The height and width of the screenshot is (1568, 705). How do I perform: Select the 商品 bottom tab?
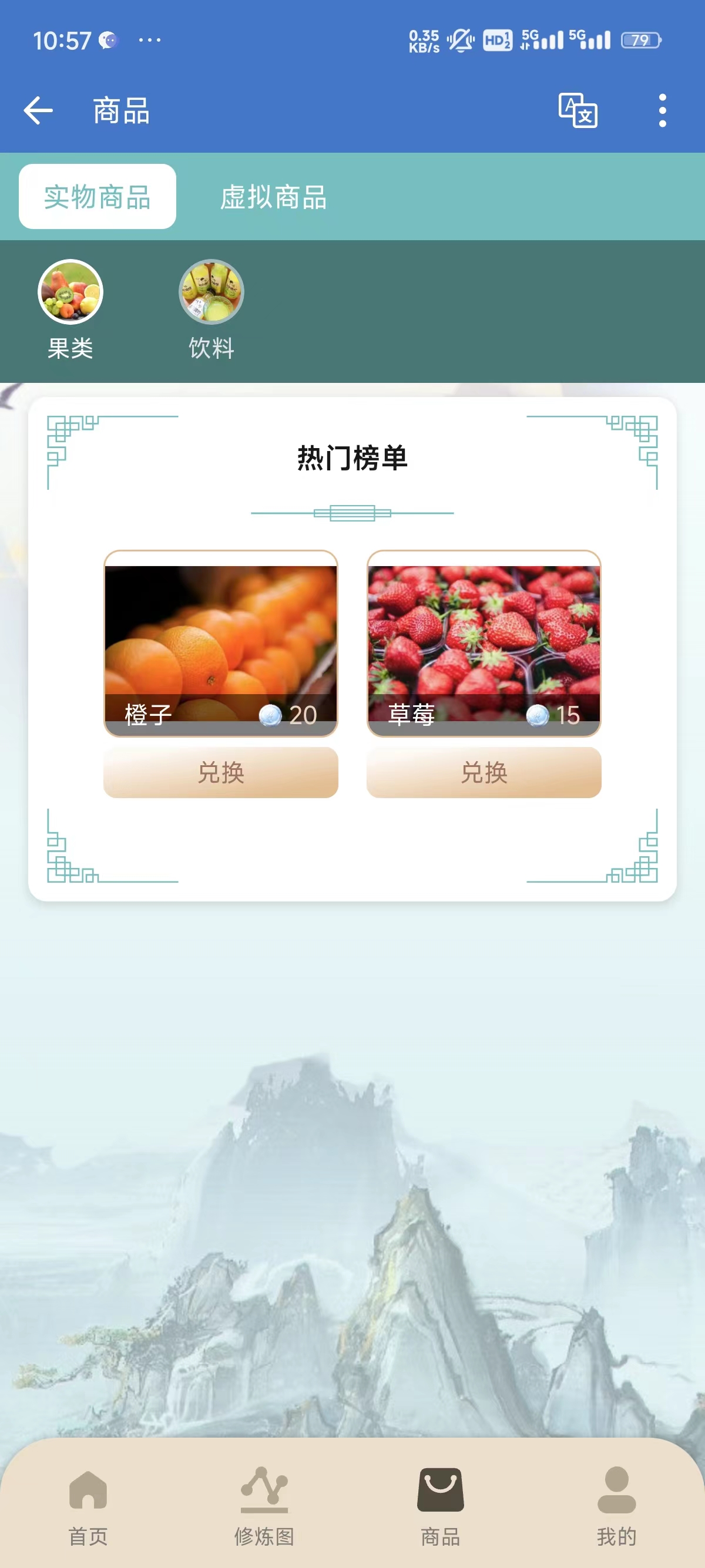440,1506
